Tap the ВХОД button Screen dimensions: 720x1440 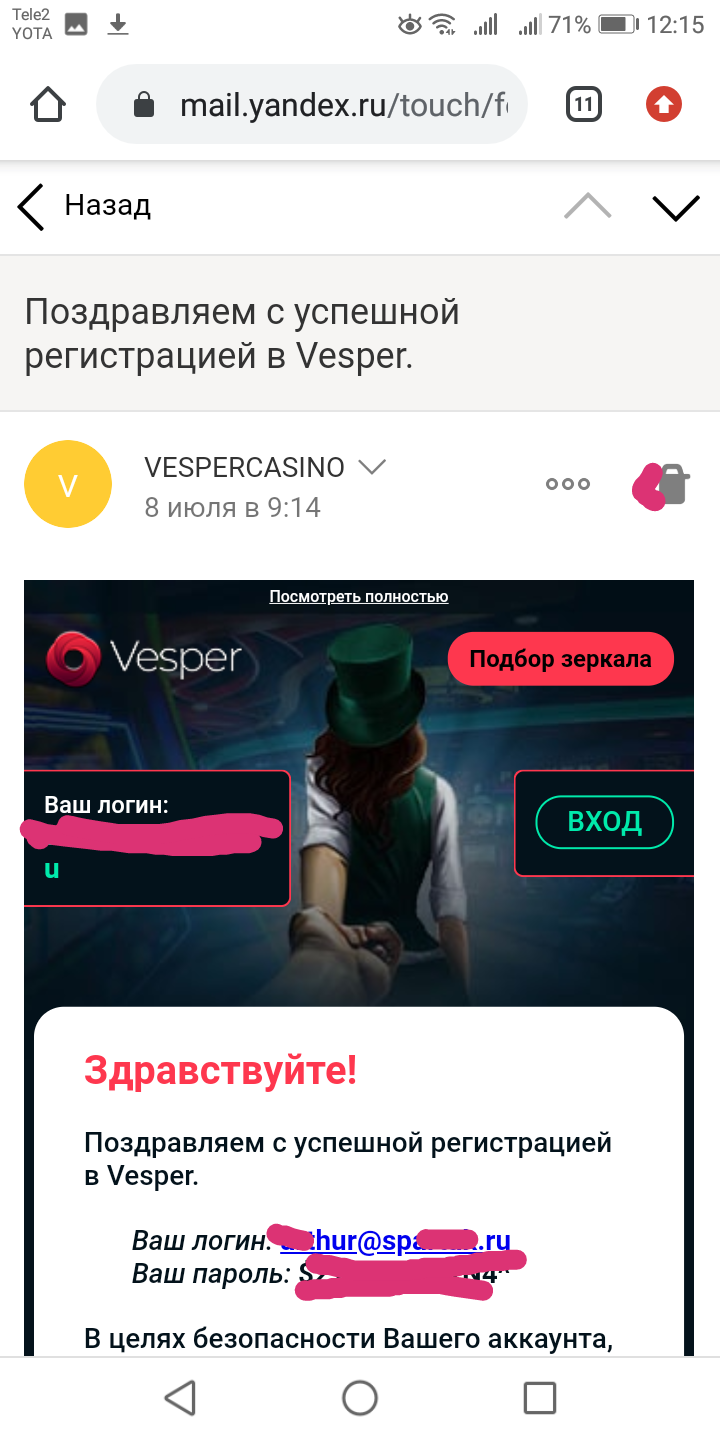(x=604, y=822)
